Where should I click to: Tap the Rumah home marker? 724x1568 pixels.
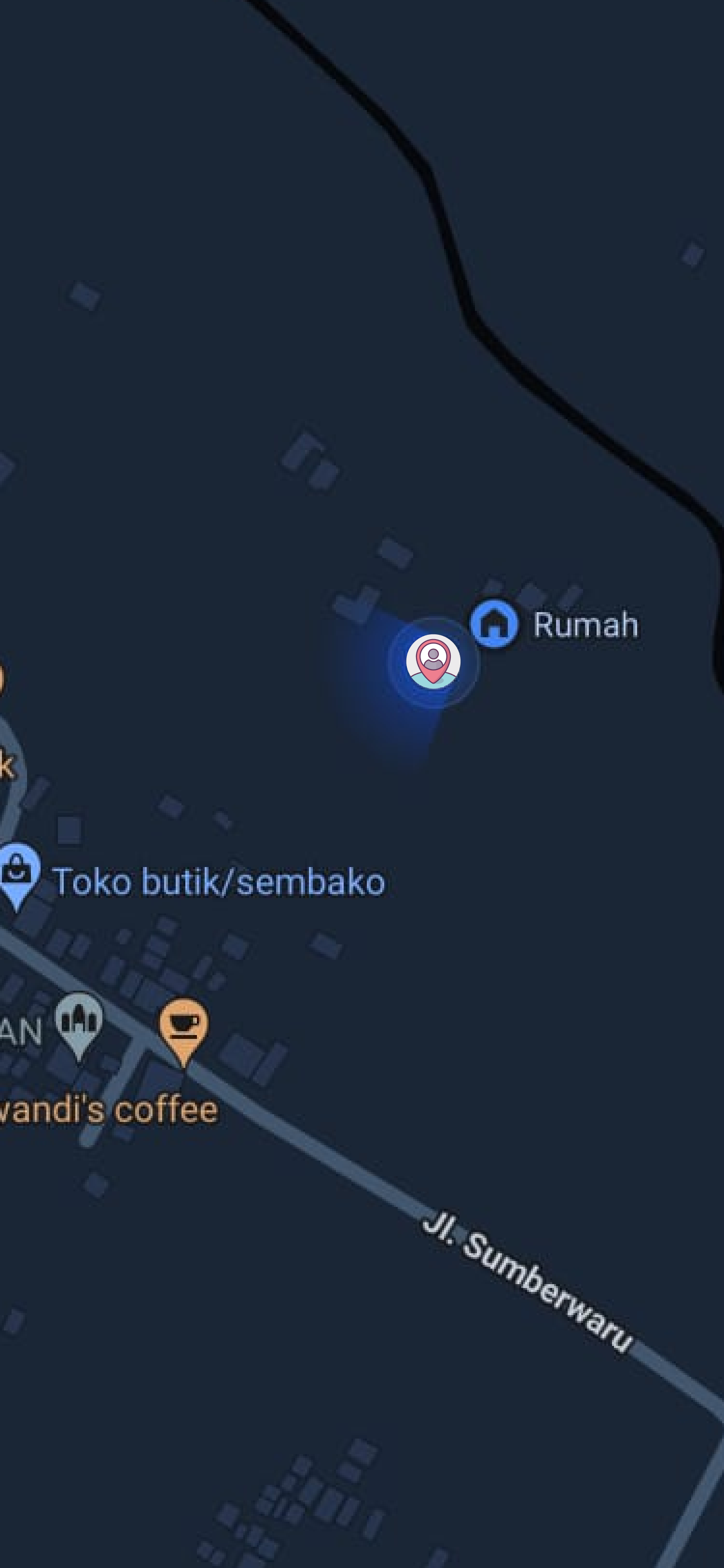[495, 623]
